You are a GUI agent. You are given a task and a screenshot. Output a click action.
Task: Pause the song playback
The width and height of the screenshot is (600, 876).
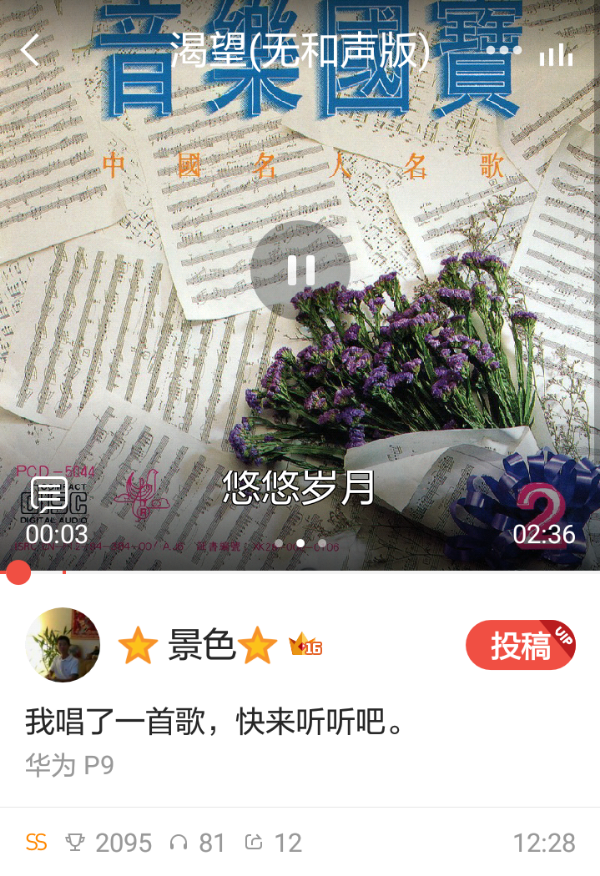click(300, 270)
